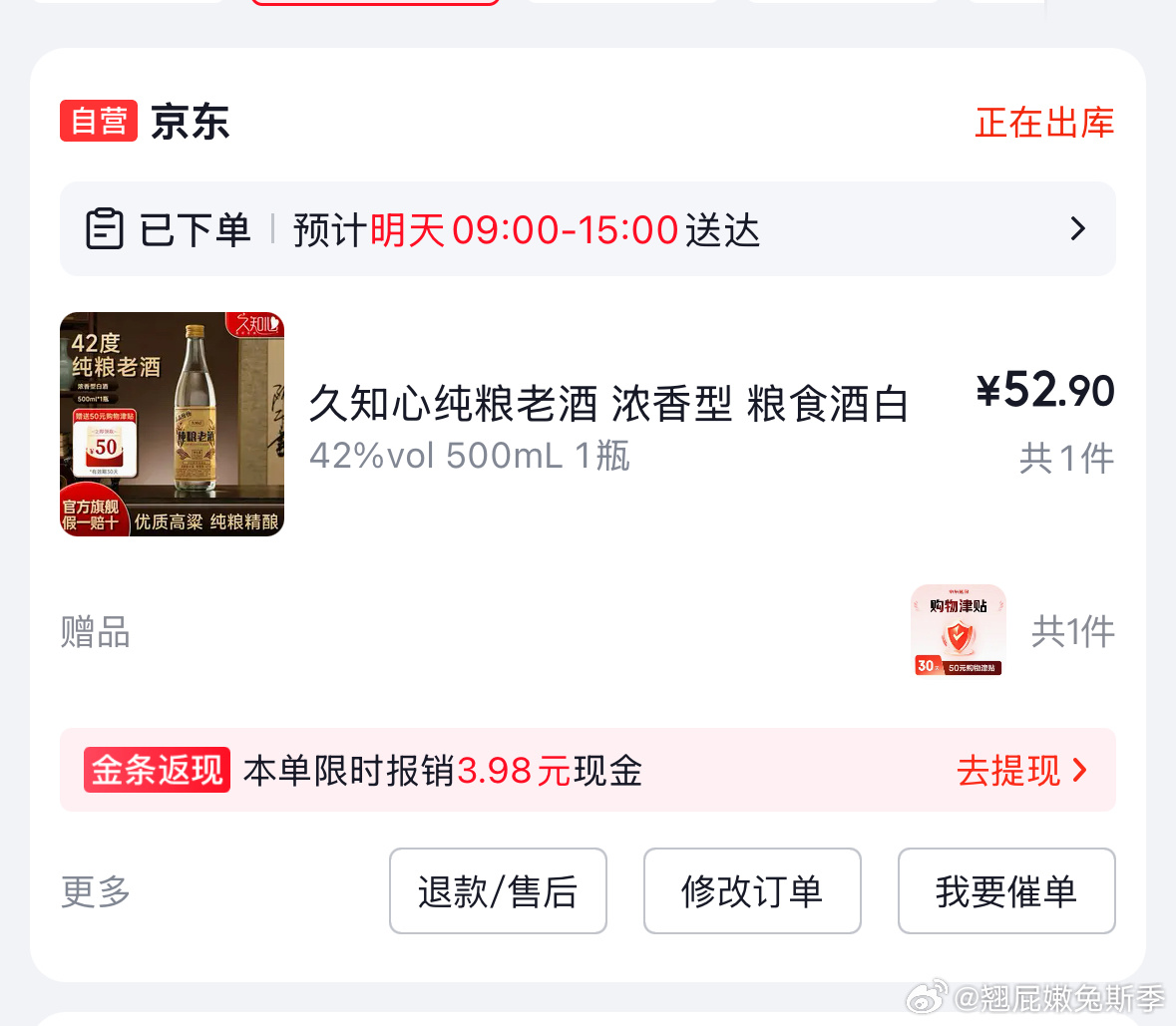Tap 我要催单 to urge delivery
1176x1026 pixels.
click(x=1006, y=891)
